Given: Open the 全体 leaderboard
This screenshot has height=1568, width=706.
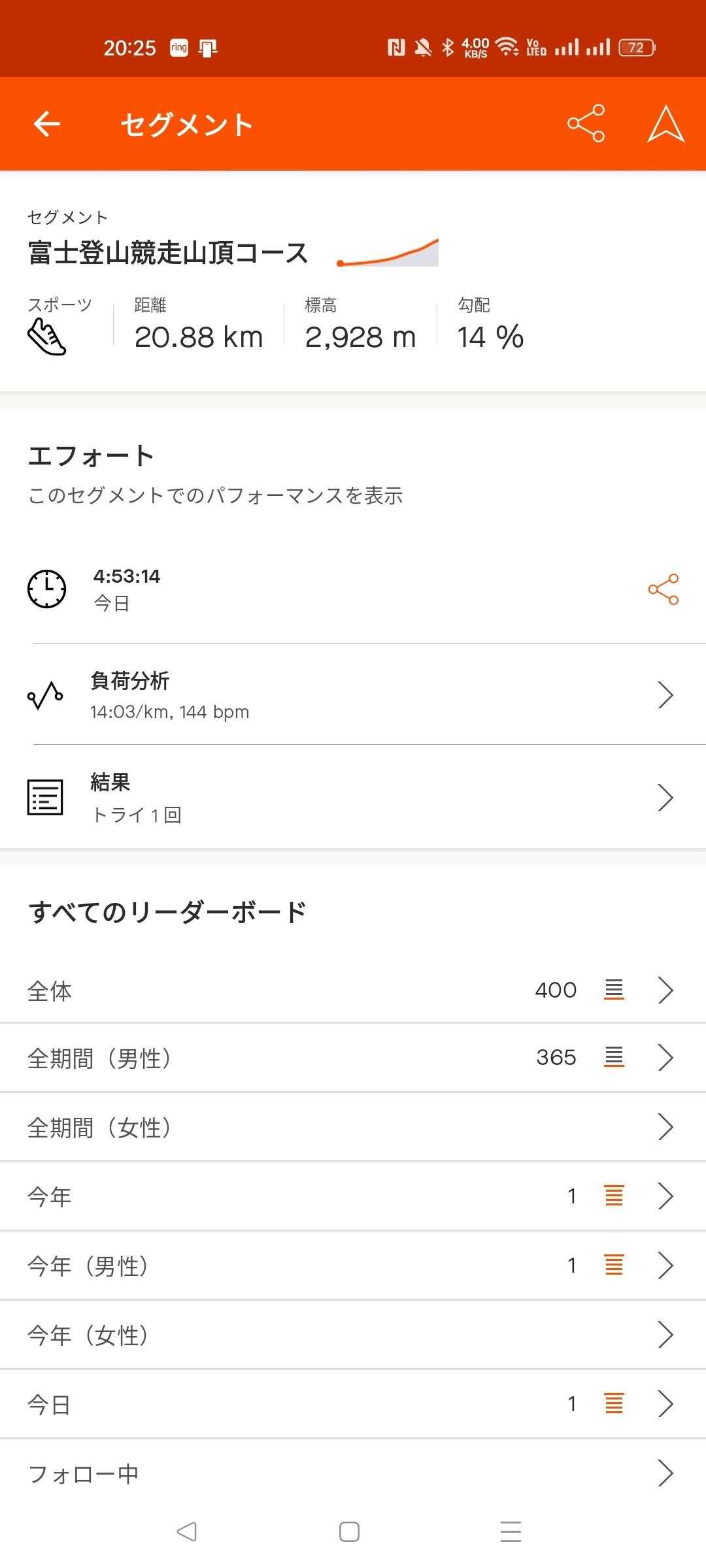Looking at the screenshot, I should point(353,990).
